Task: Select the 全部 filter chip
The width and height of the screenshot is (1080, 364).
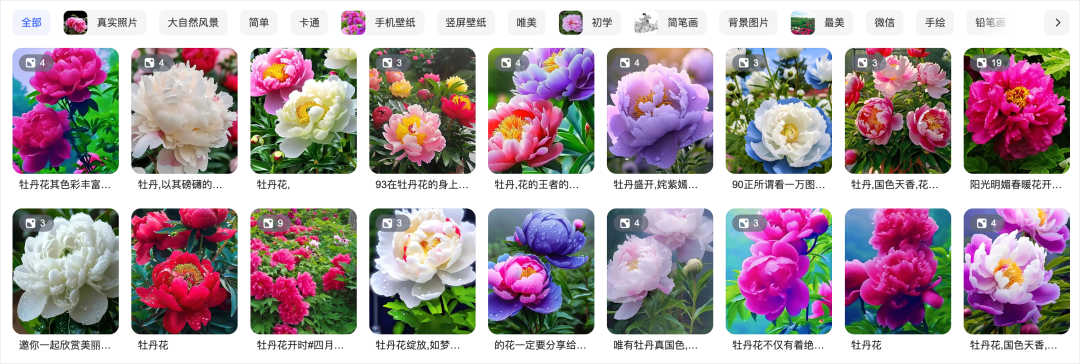Action: pyautogui.click(x=31, y=23)
